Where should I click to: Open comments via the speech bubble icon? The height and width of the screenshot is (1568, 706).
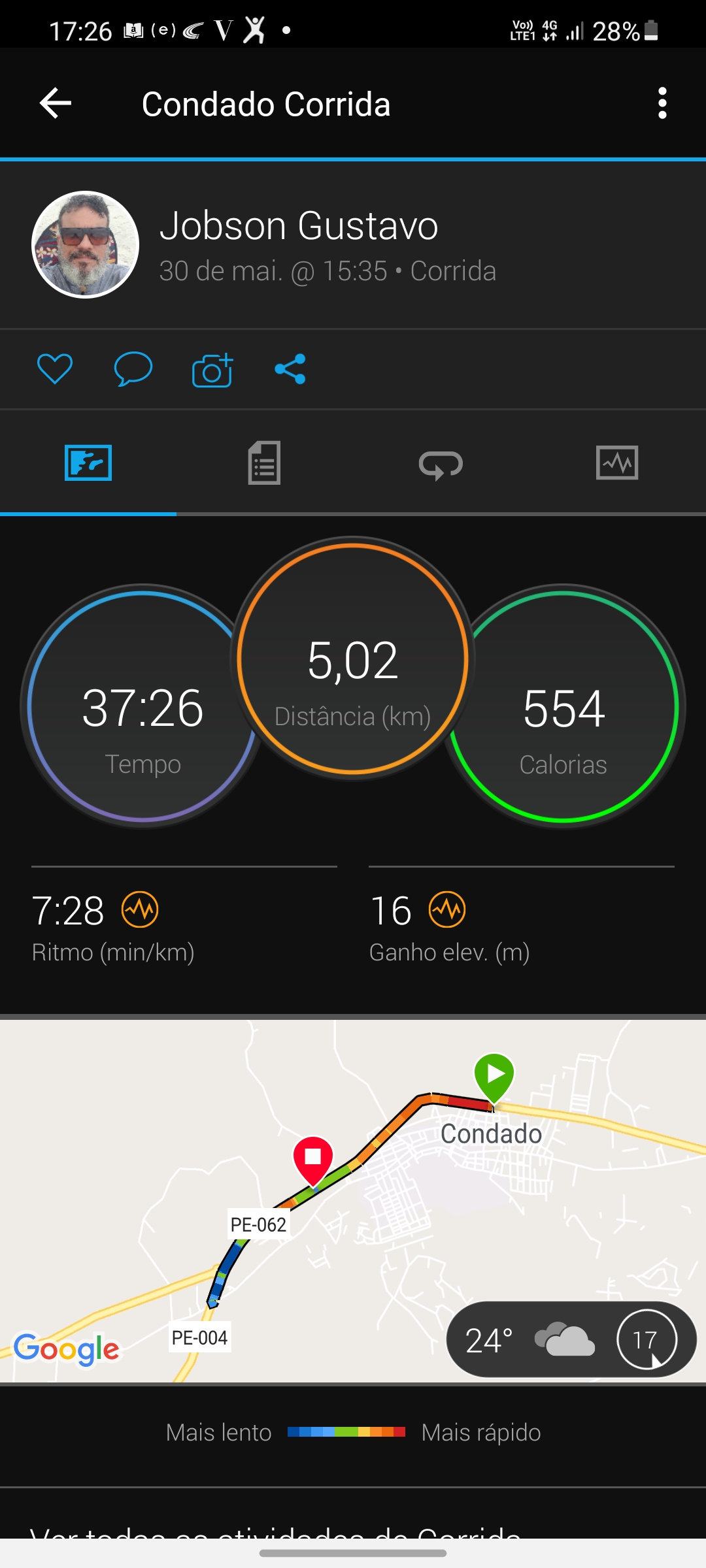tap(133, 368)
